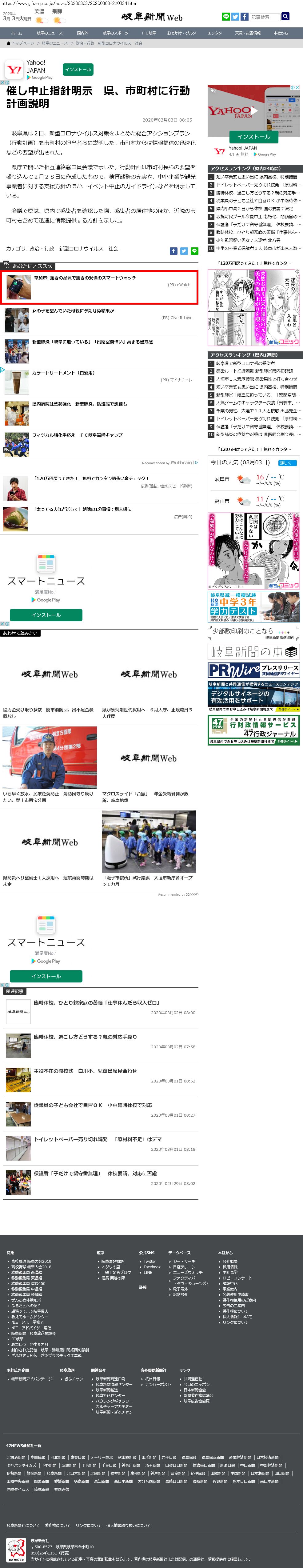This screenshot has width=303, height=1568.
Task: Open the 政治・行政 category link
Action: [x=42, y=248]
